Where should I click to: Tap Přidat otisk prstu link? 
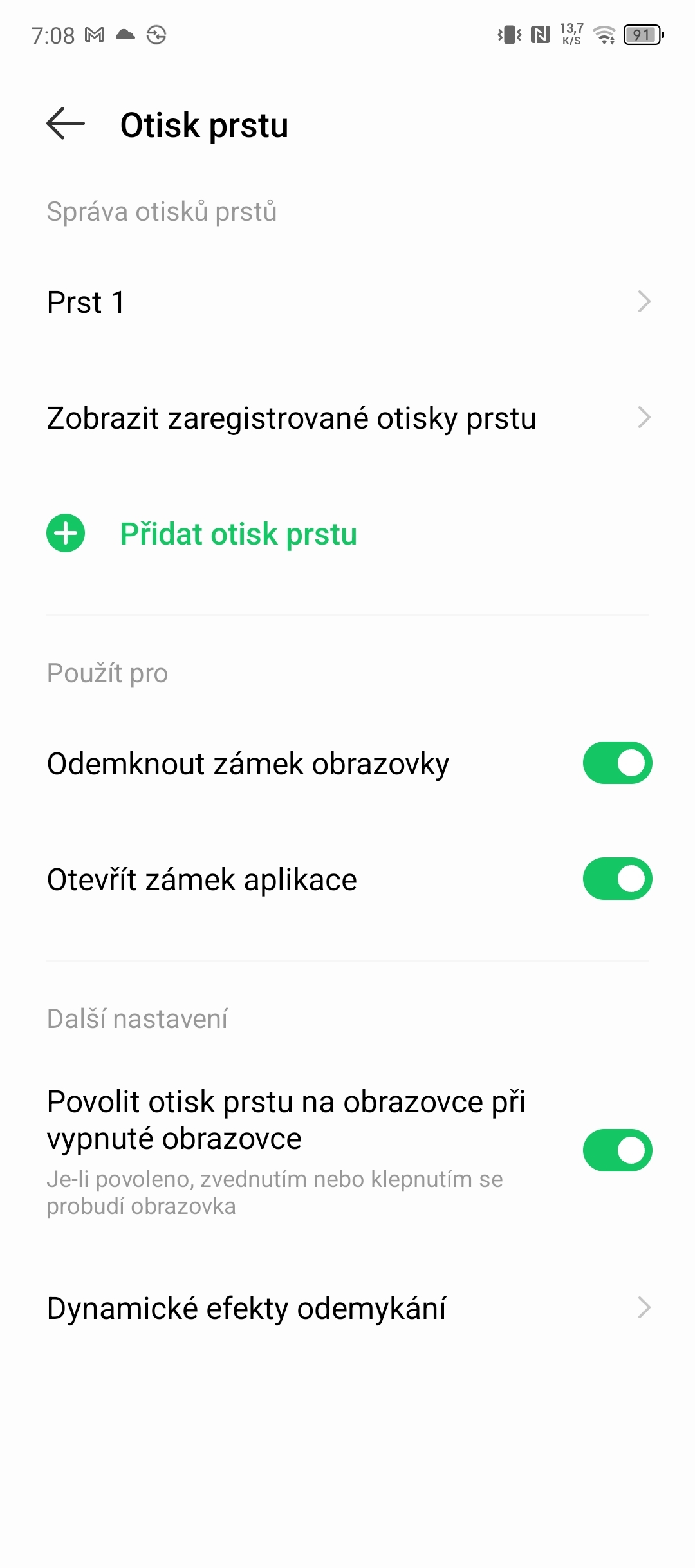tap(237, 534)
